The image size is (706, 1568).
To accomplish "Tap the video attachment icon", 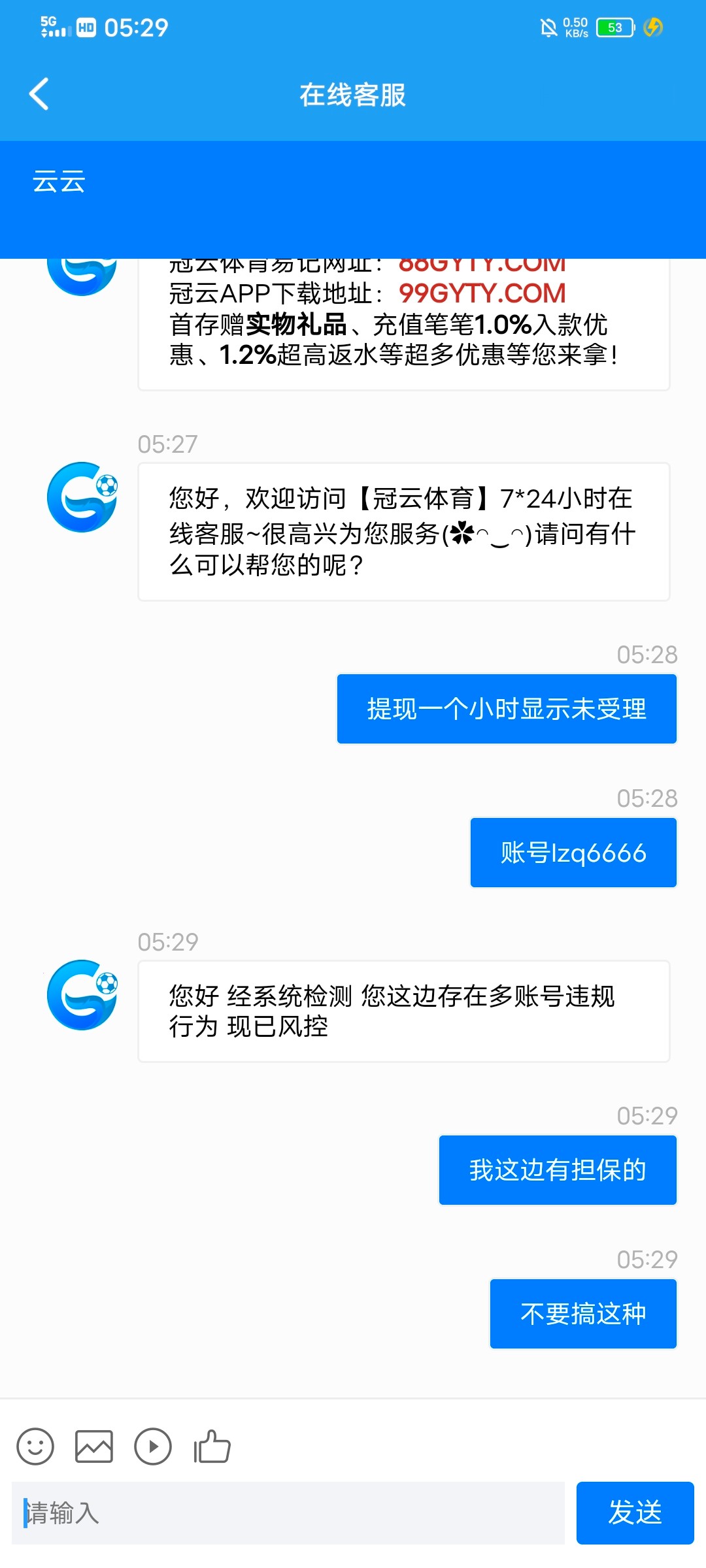I will 153,1446.
